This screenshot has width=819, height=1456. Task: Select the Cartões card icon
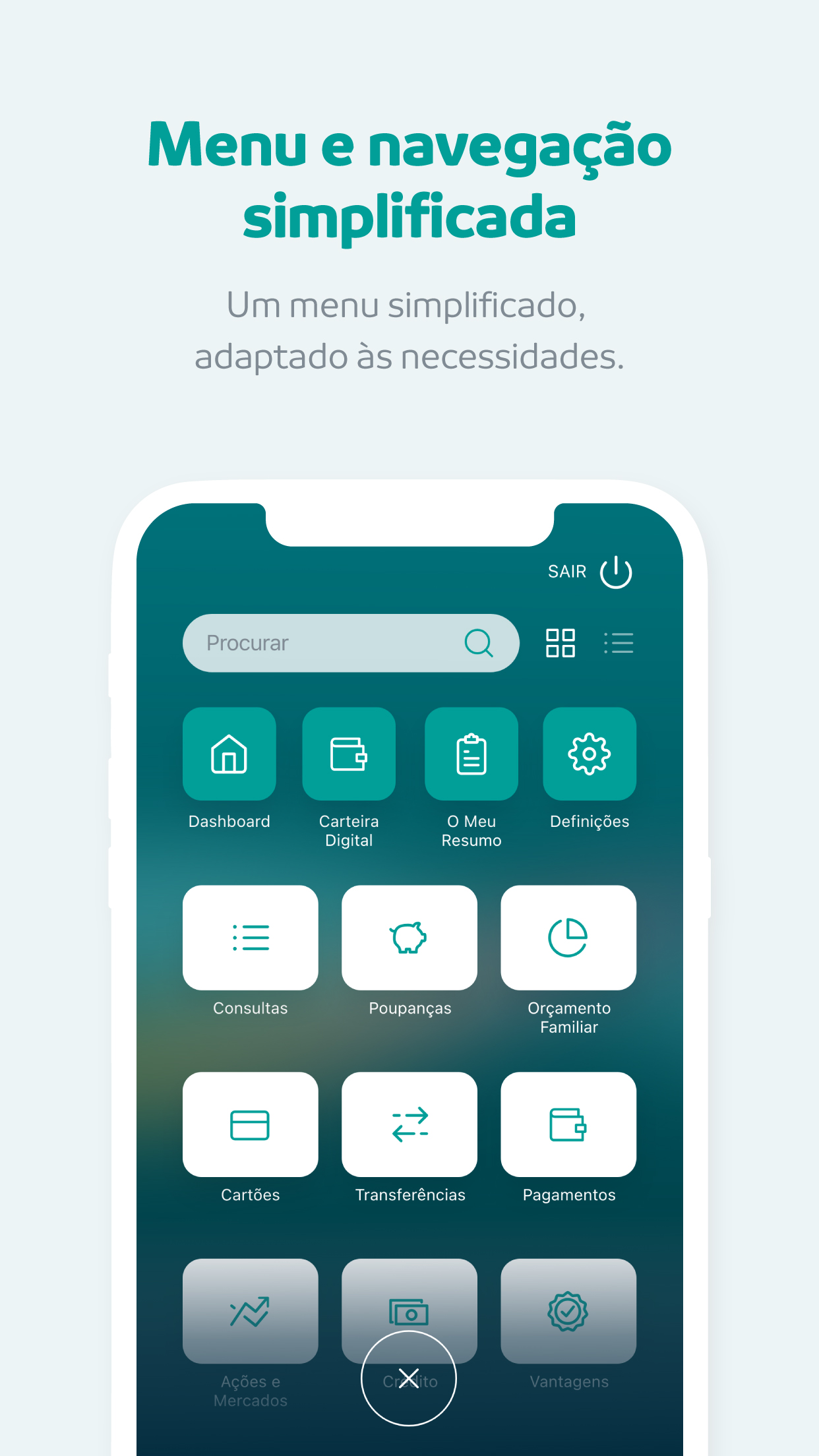point(251,1124)
